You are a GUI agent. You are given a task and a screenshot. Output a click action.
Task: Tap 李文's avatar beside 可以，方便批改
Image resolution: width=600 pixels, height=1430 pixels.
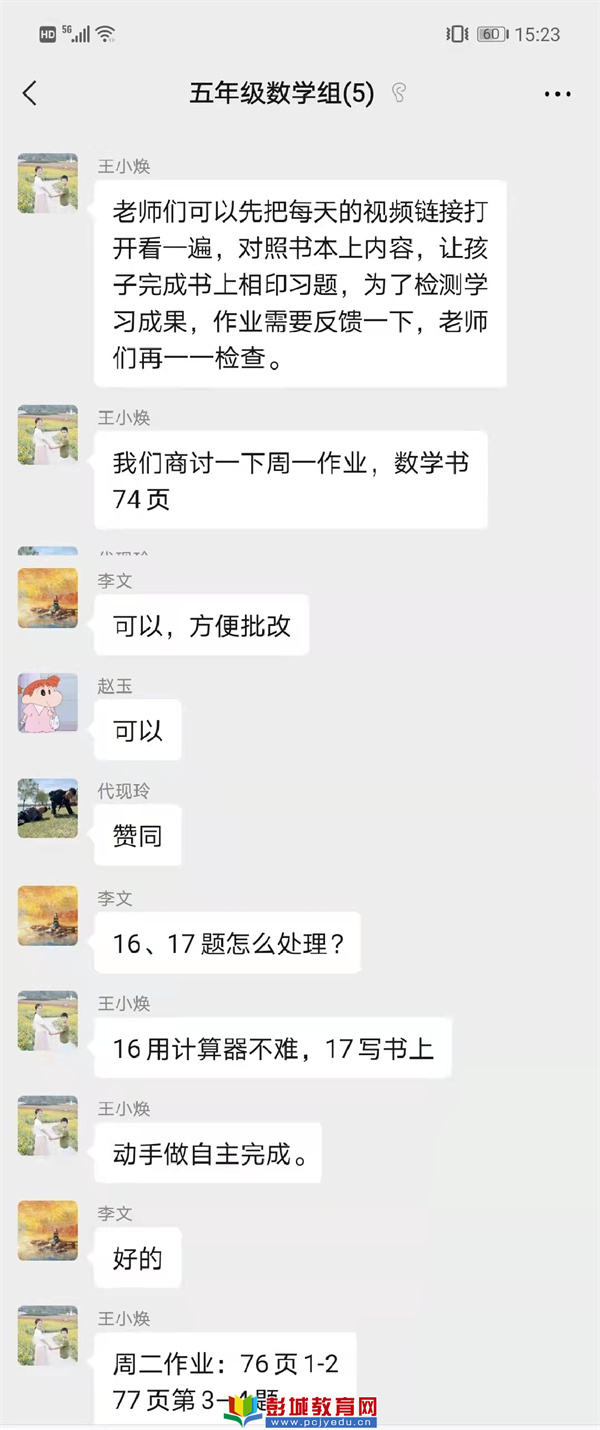[48, 598]
